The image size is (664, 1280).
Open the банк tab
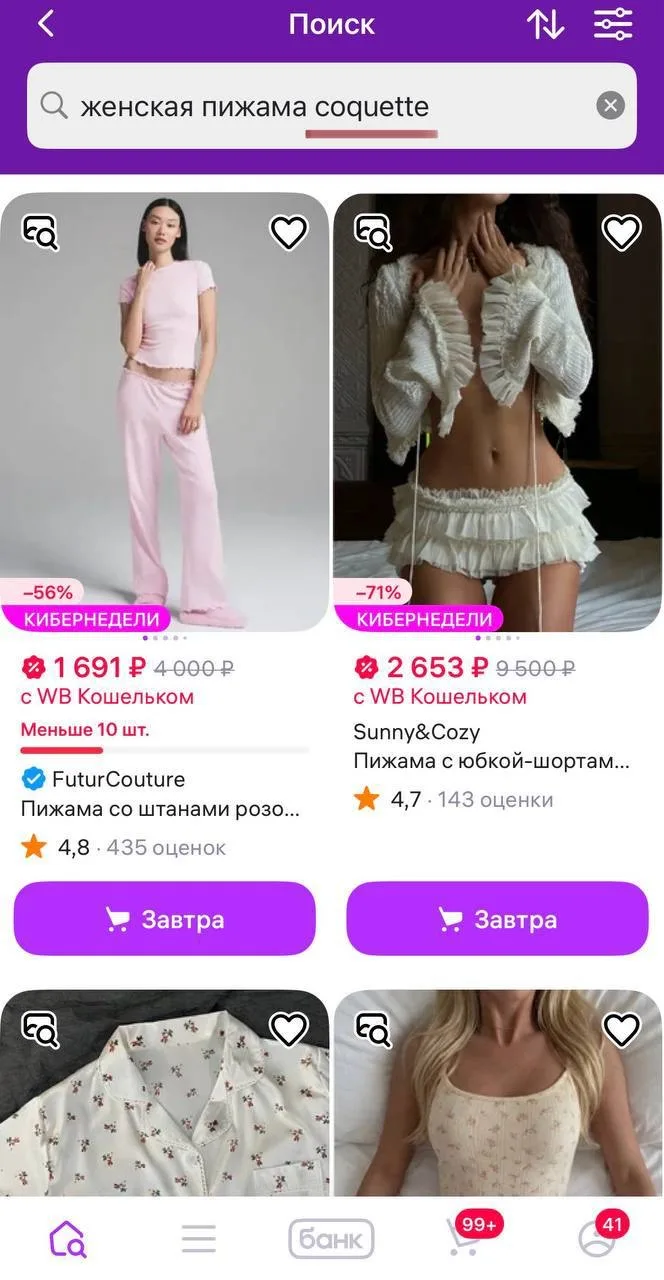click(331, 1239)
